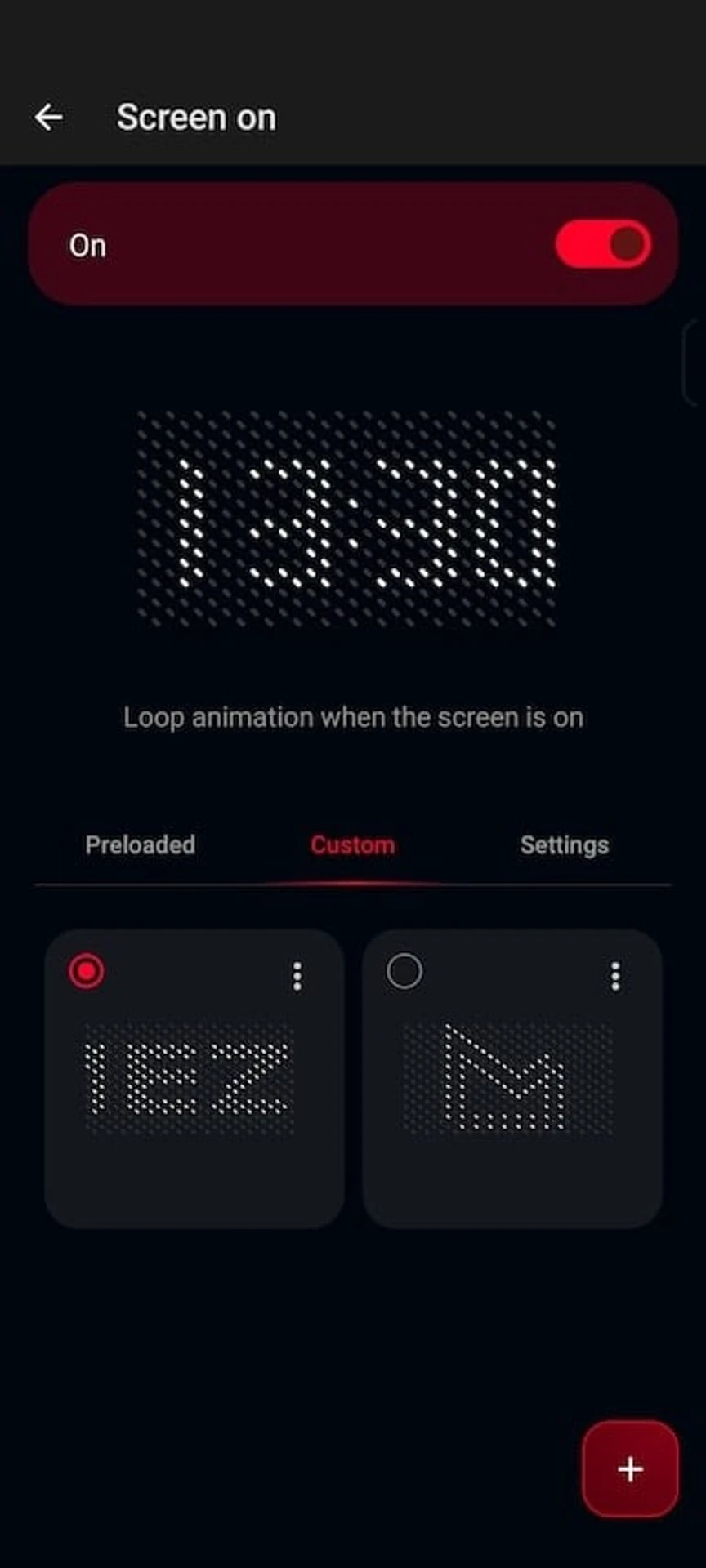The image size is (706, 1568).
Task: Open options menu for IEZ animation
Action: [297, 976]
